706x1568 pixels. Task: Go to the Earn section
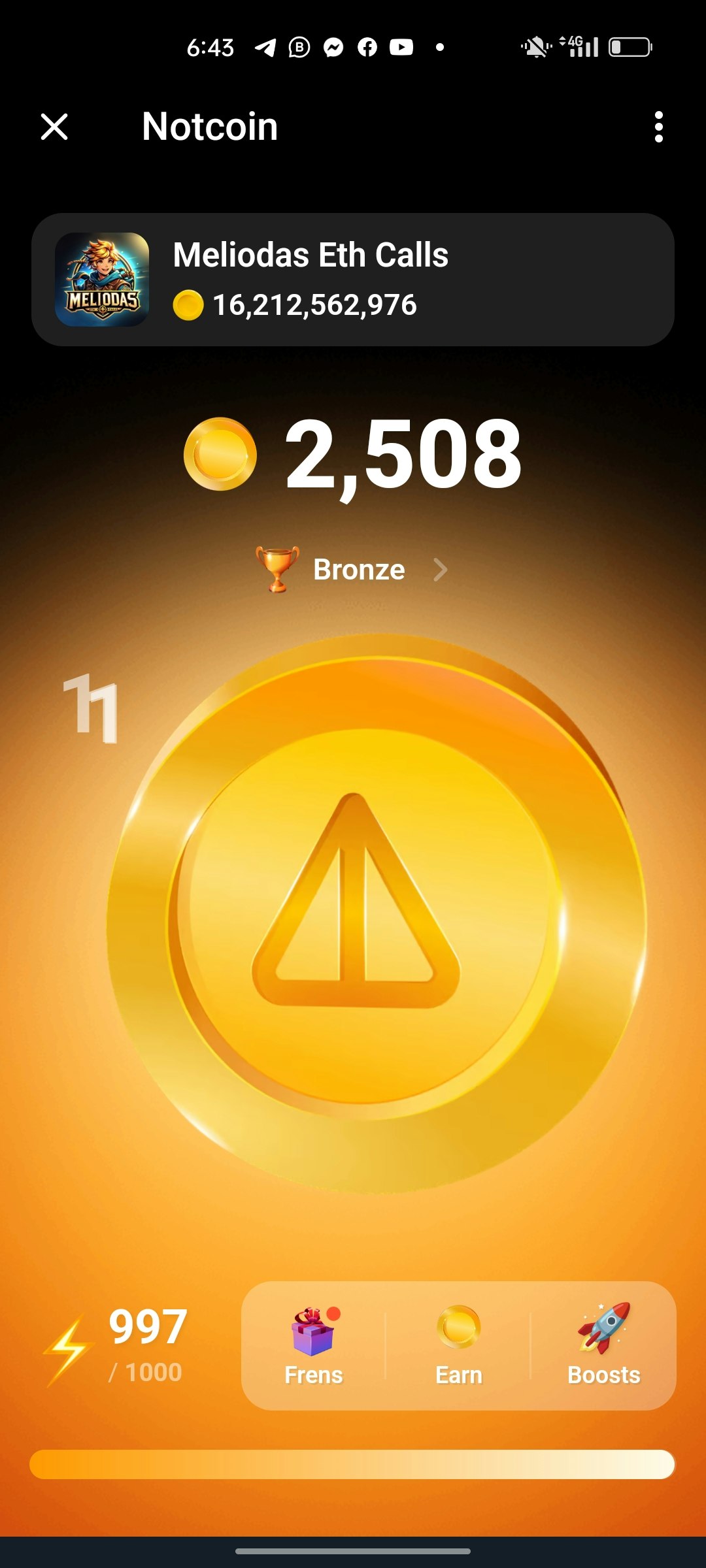pos(459,1346)
